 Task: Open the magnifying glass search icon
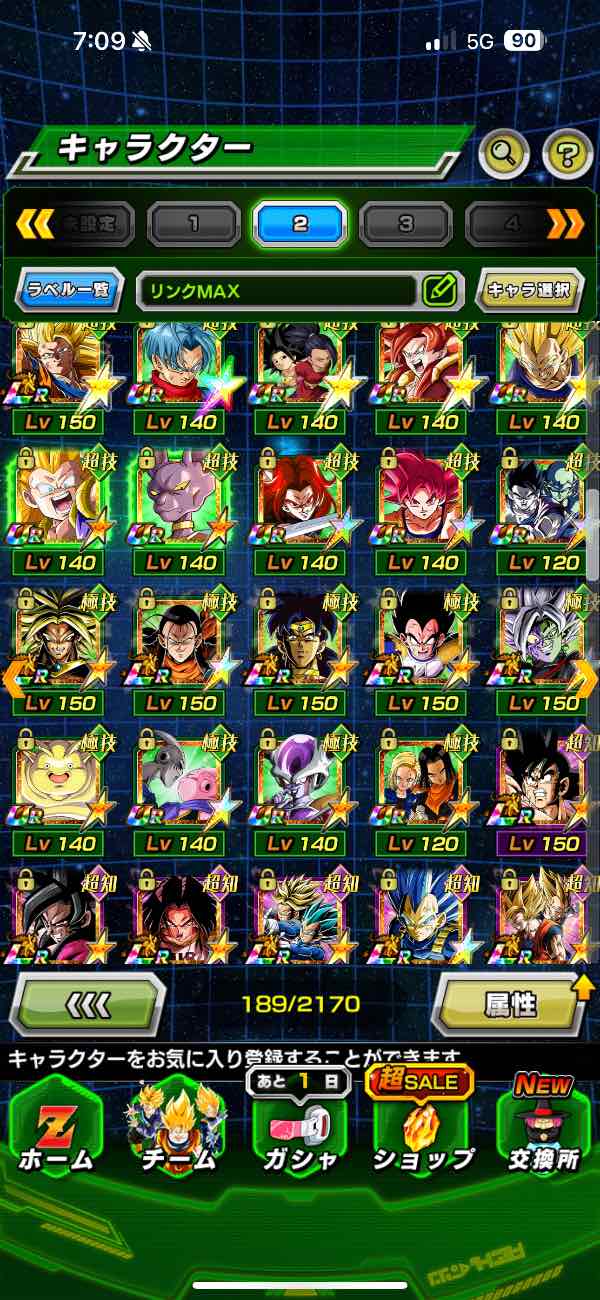(x=505, y=153)
